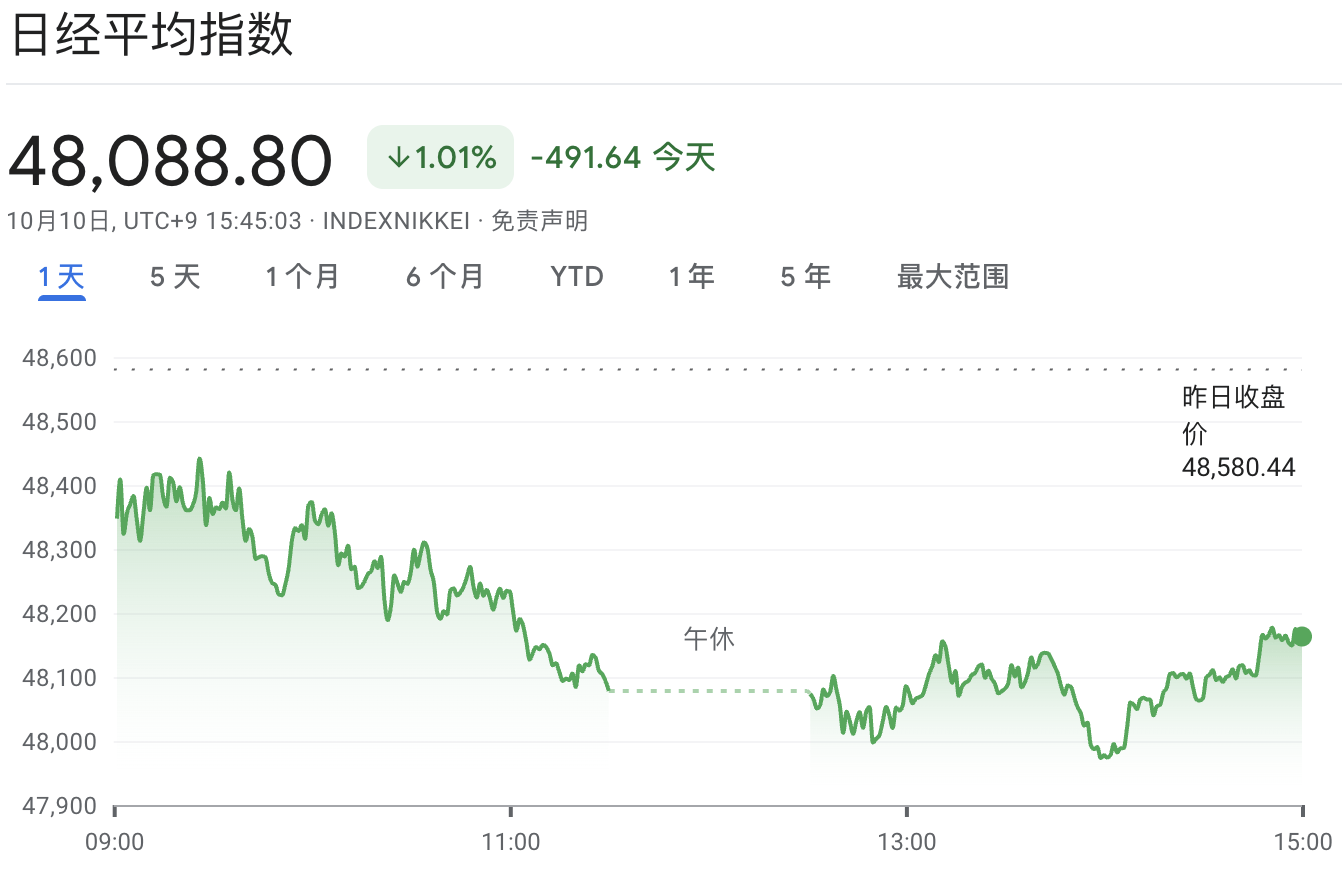
Task: Select the 最大范围 range tab
Action: (952, 277)
